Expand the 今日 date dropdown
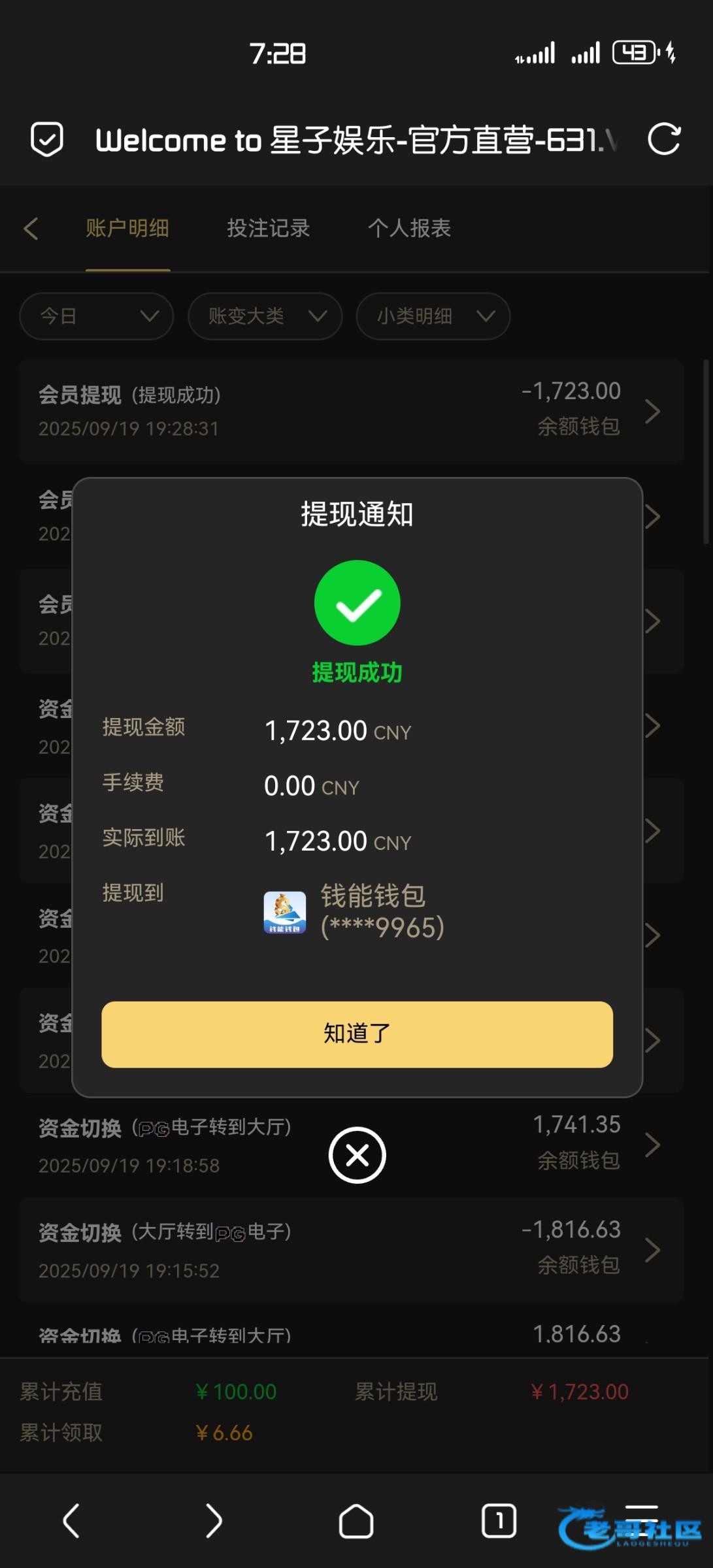The width and height of the screenshot is (713, 1568). [x=97, y=316]
